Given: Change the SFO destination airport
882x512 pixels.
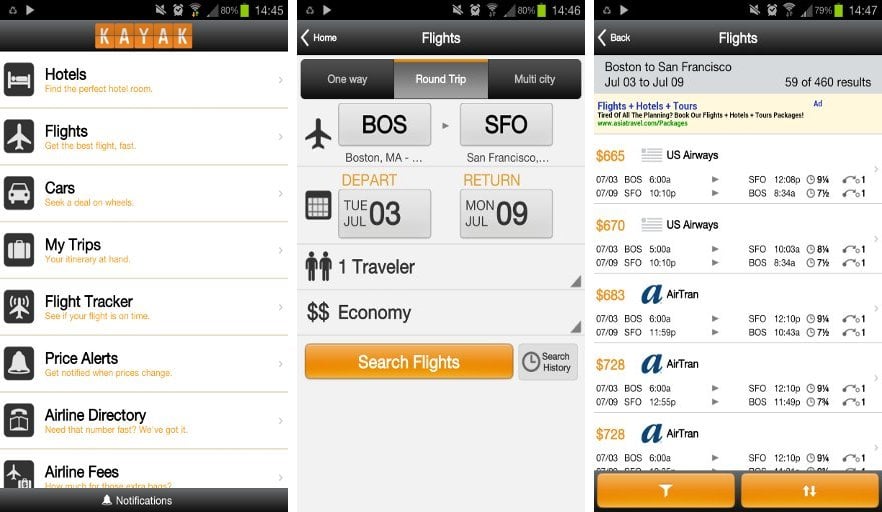Looking at the screenshot, I should (505, 125).
